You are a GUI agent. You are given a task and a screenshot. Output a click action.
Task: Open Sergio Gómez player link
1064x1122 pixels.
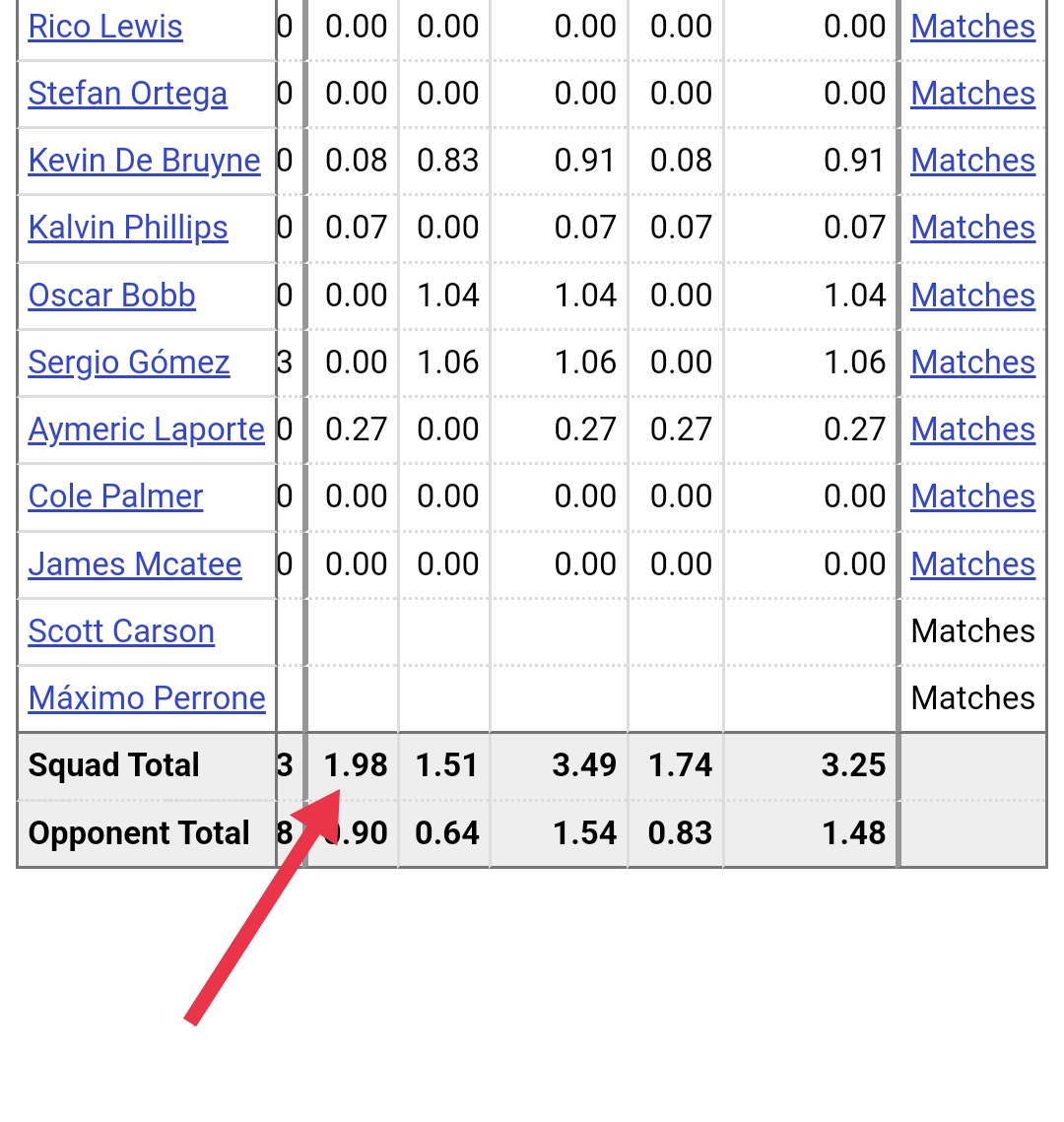point(129,363)
